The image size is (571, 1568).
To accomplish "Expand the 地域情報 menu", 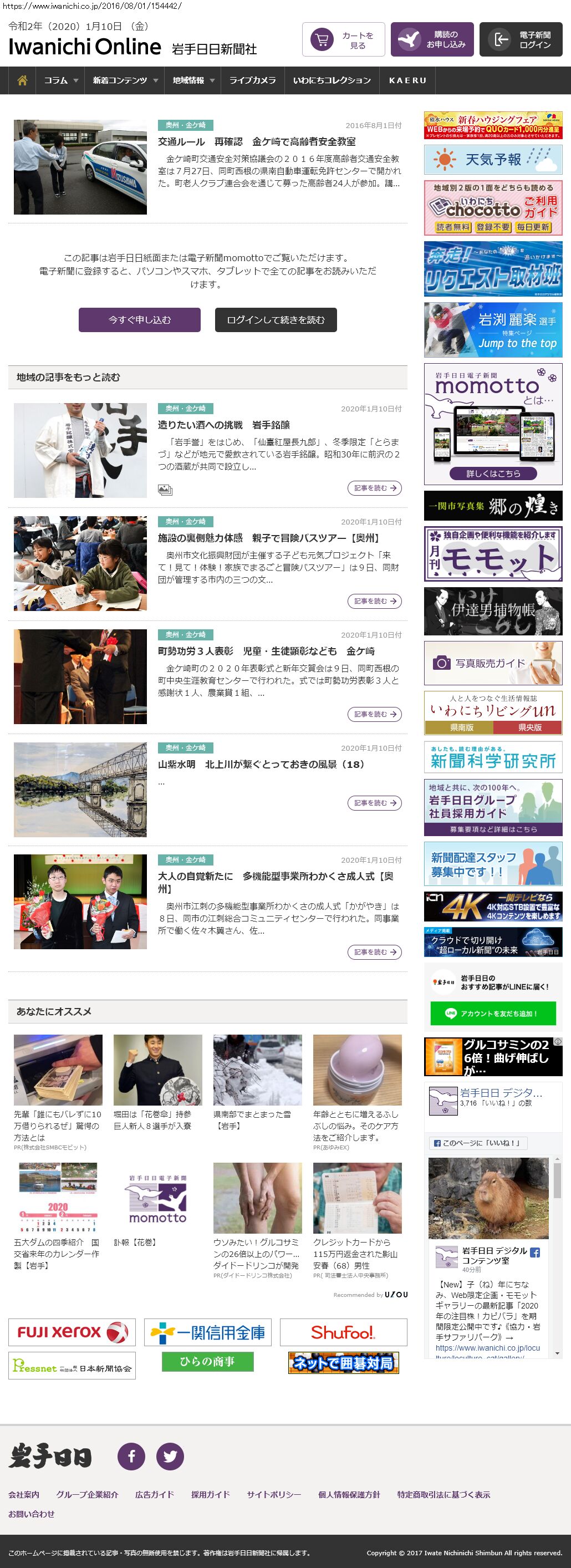I will pyautogui.click(x=193, y=80).
